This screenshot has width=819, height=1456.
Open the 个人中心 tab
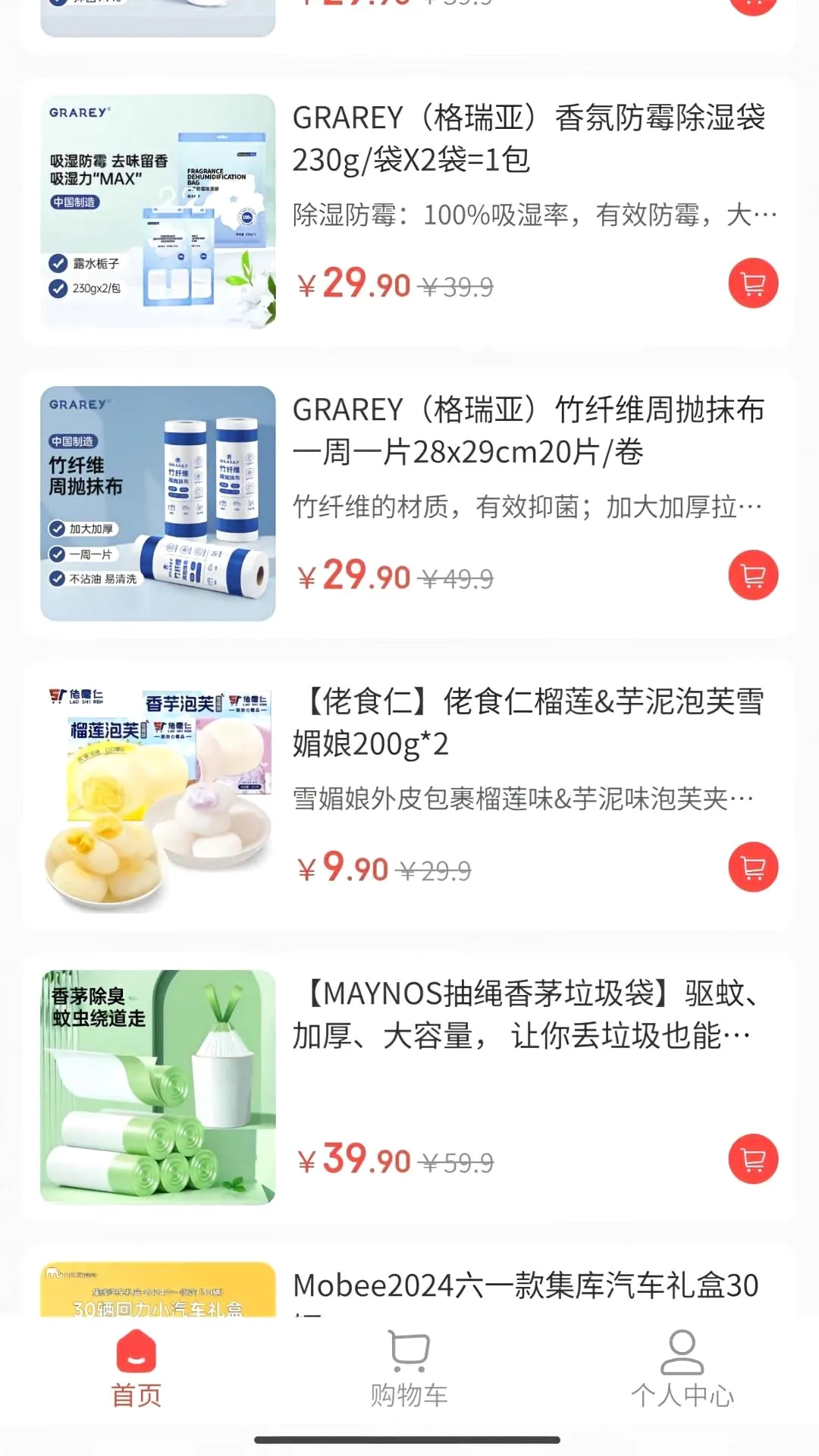(682, 1369)
